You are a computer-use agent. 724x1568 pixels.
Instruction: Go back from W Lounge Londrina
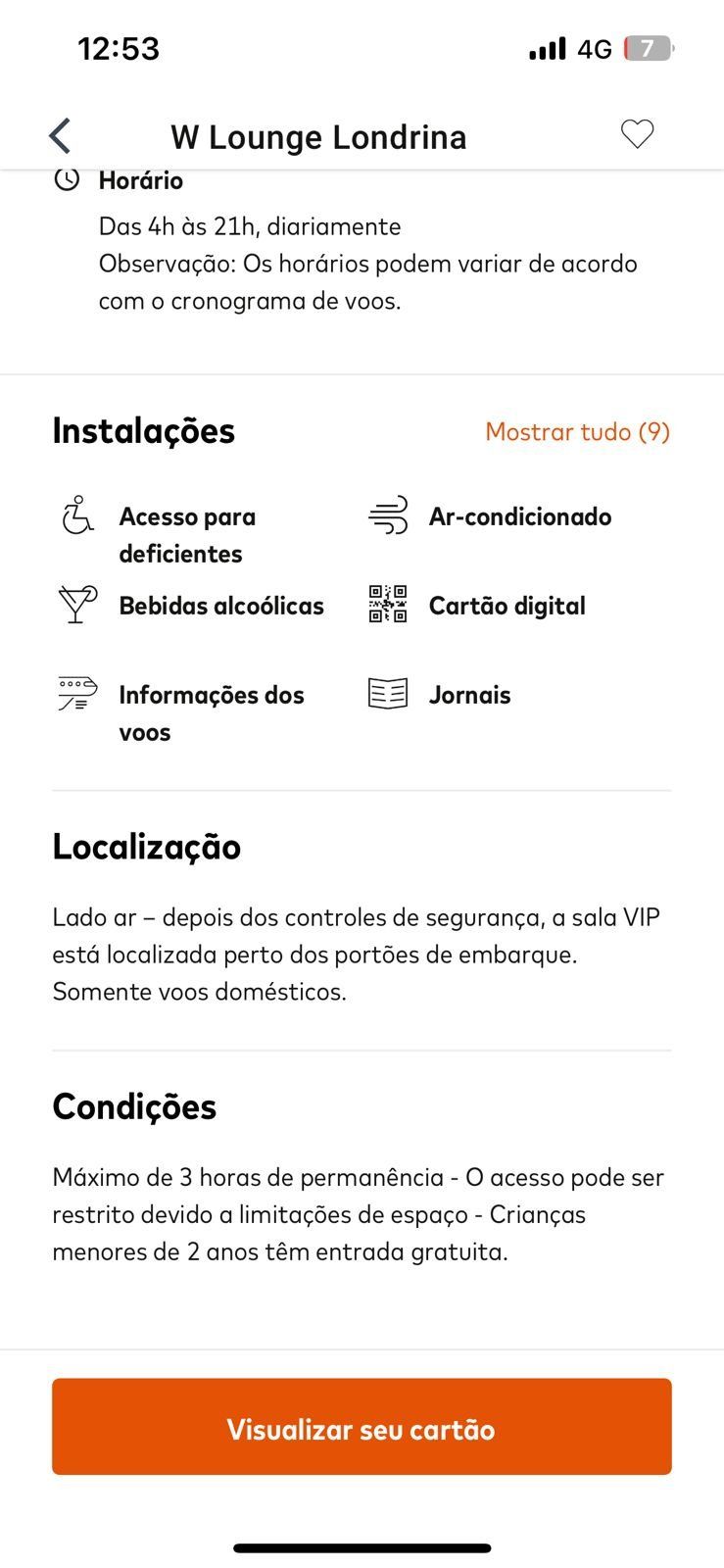(61, 136)
